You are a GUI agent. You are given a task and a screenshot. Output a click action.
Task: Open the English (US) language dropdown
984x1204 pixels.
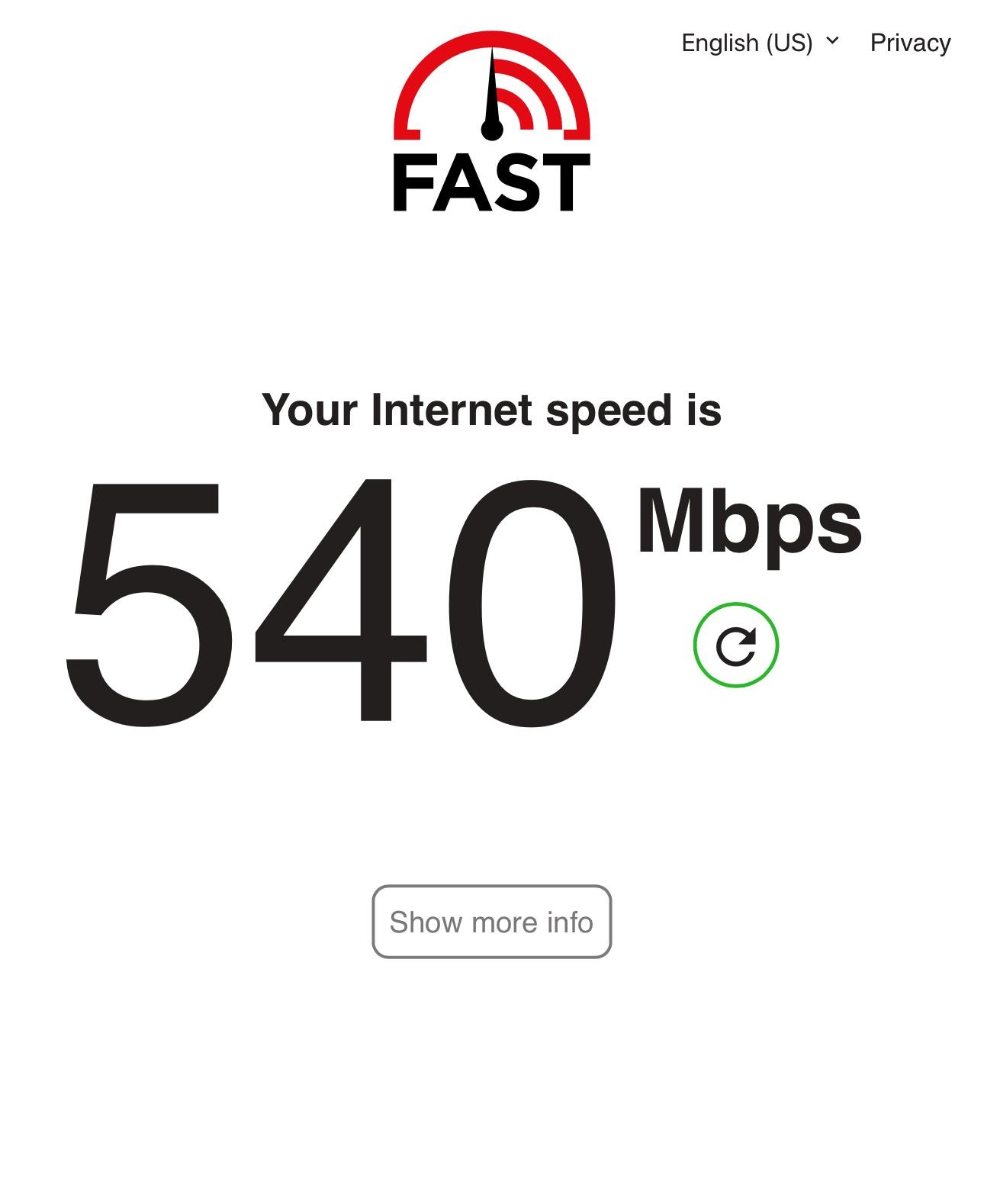coord(759,43)
